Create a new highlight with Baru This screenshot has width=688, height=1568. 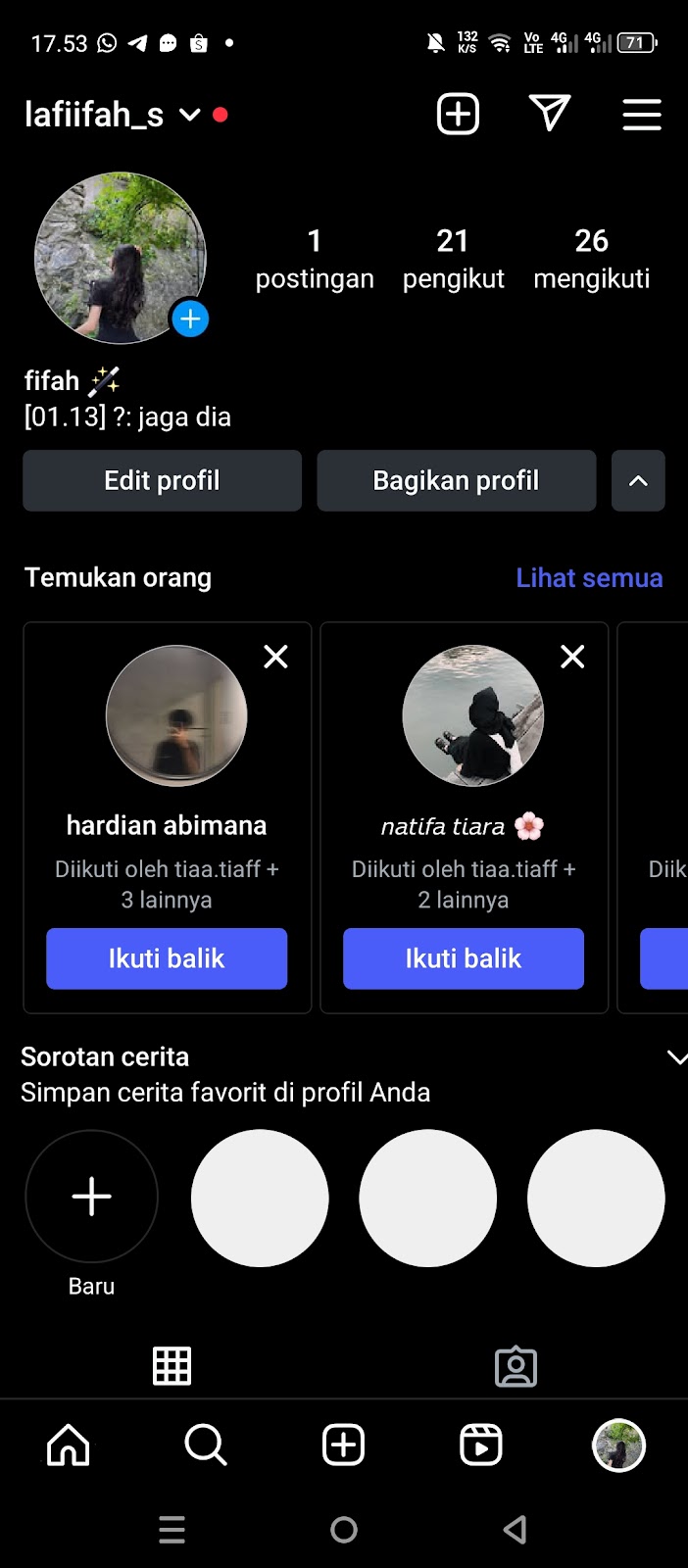[91, 1197]
